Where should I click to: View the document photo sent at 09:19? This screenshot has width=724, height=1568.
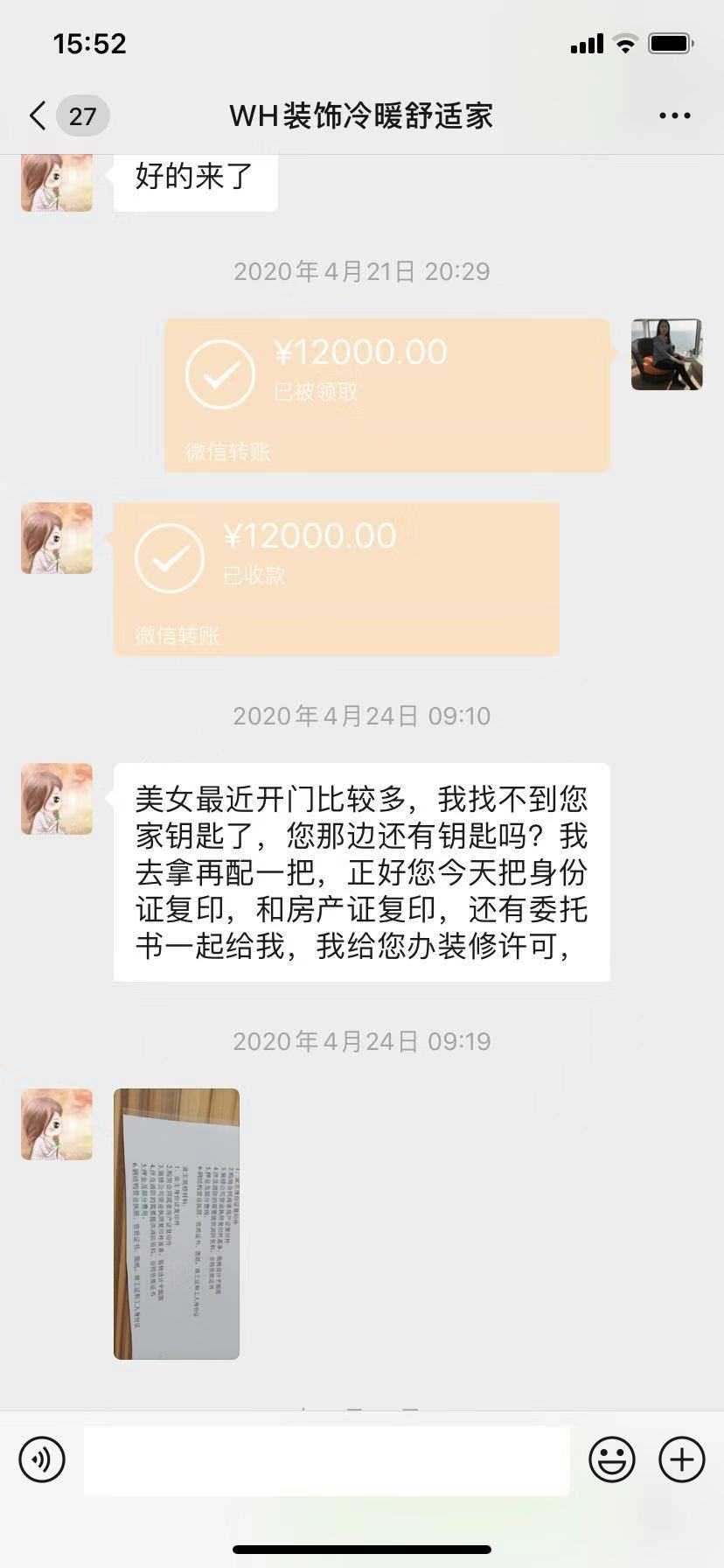point(177,1223)
